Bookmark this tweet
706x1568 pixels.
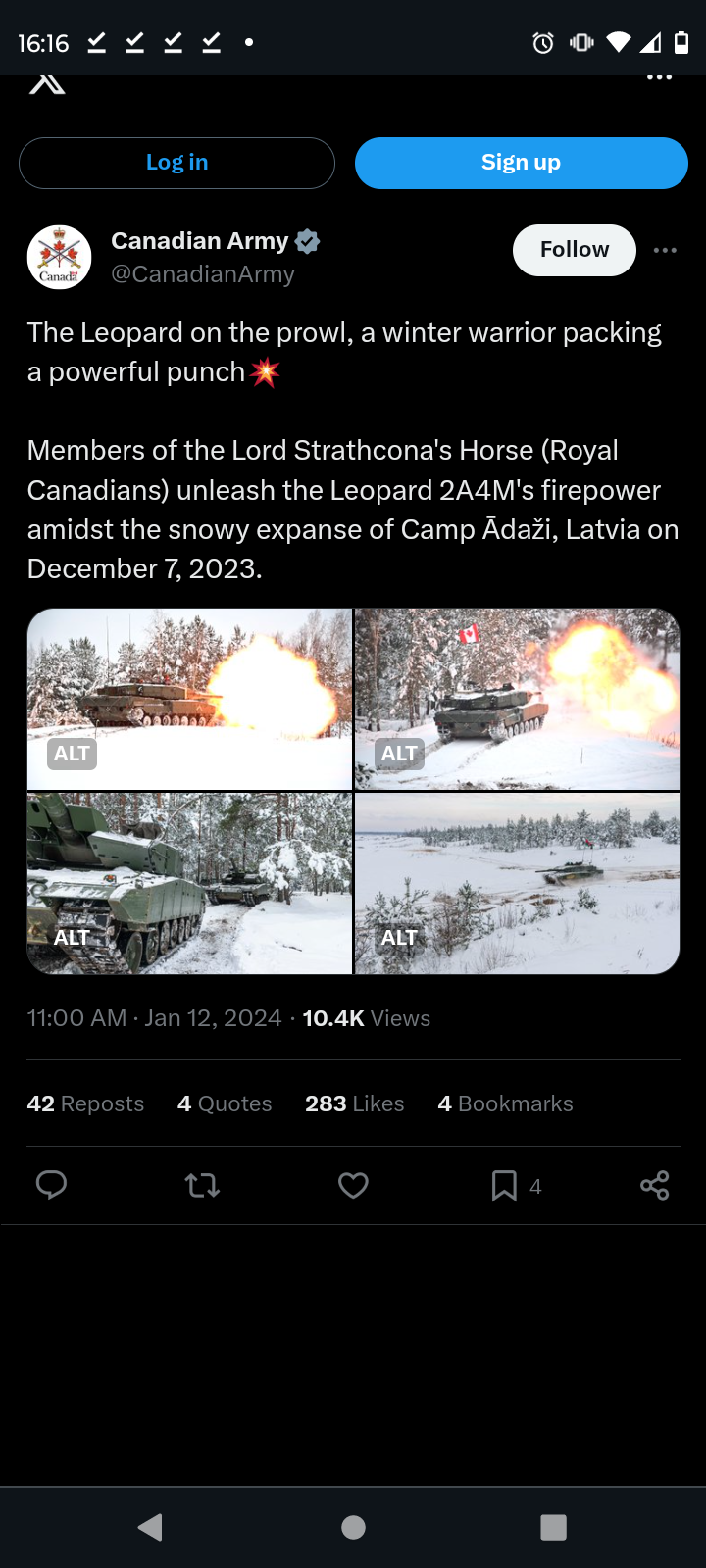(504, 1186)
